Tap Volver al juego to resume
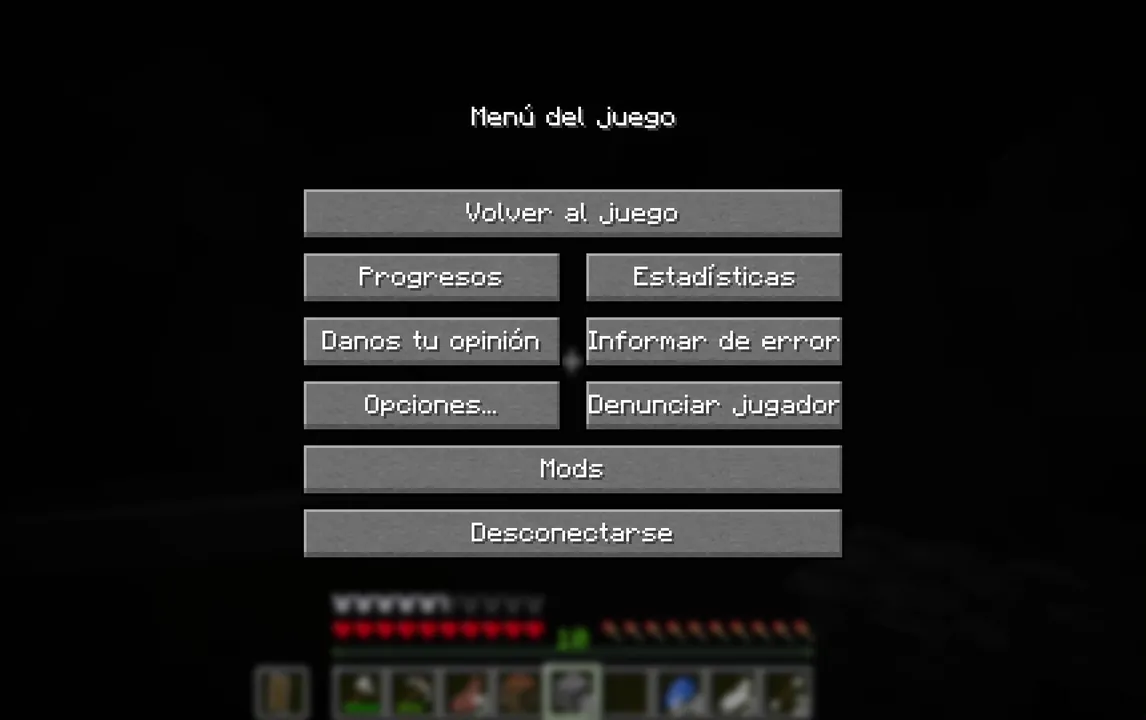Image resolution: width=1146 pixels, height=720 pixels. (572, 213)
